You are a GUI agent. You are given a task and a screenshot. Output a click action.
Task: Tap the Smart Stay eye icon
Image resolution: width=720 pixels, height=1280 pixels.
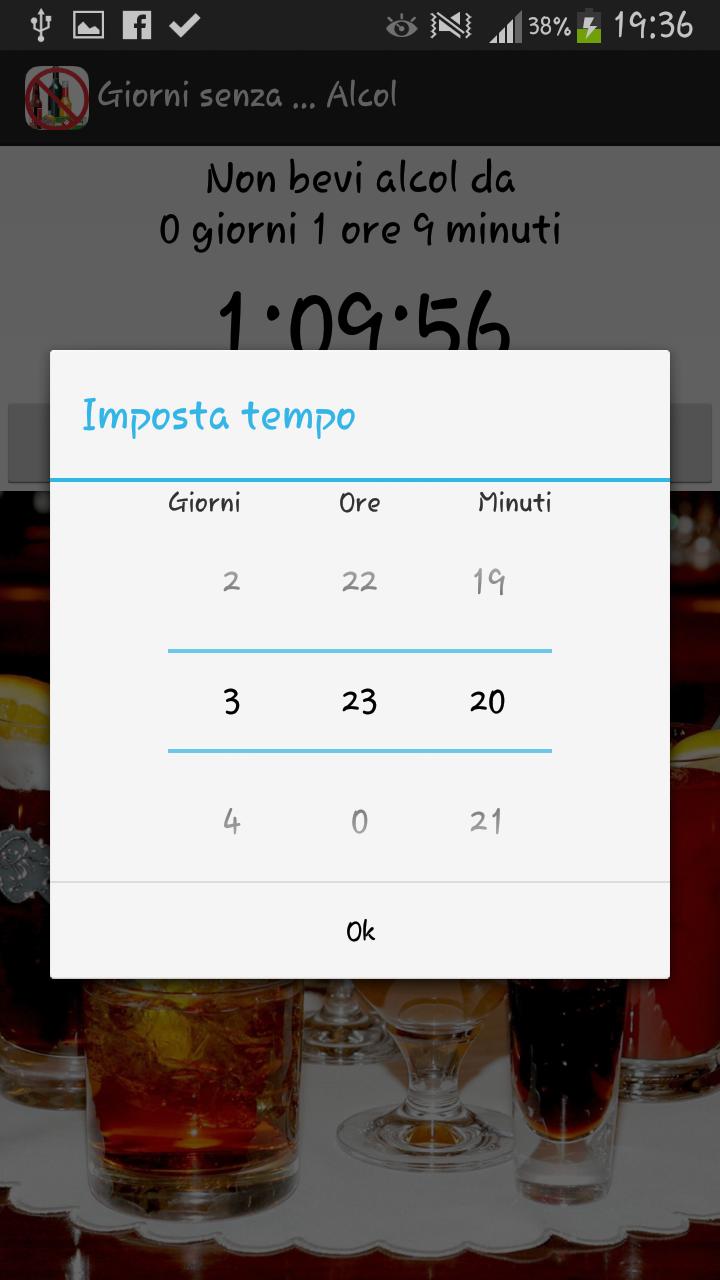(404, 25)
